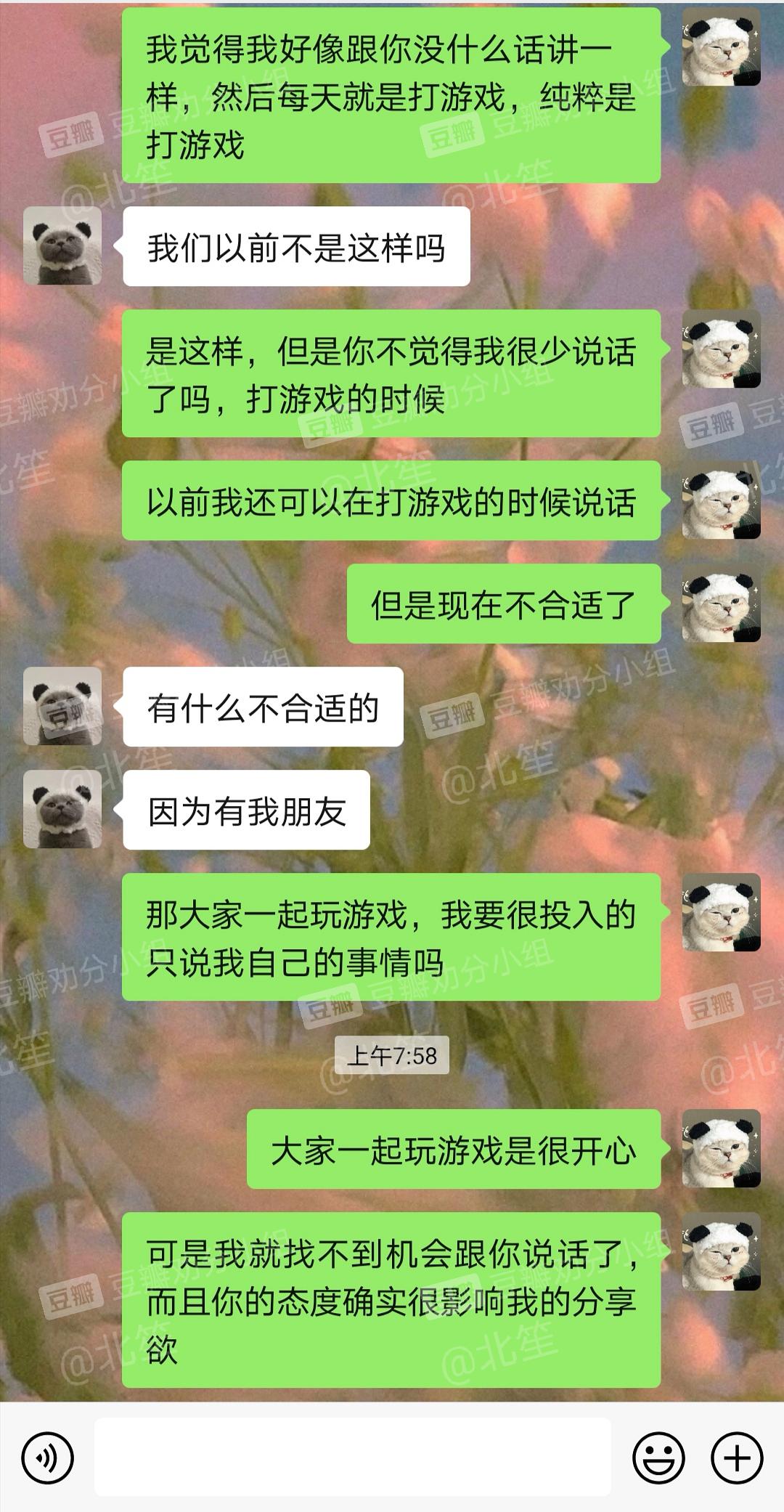
Task: Switch to voice message input
Action: (x=47, y=1458)
